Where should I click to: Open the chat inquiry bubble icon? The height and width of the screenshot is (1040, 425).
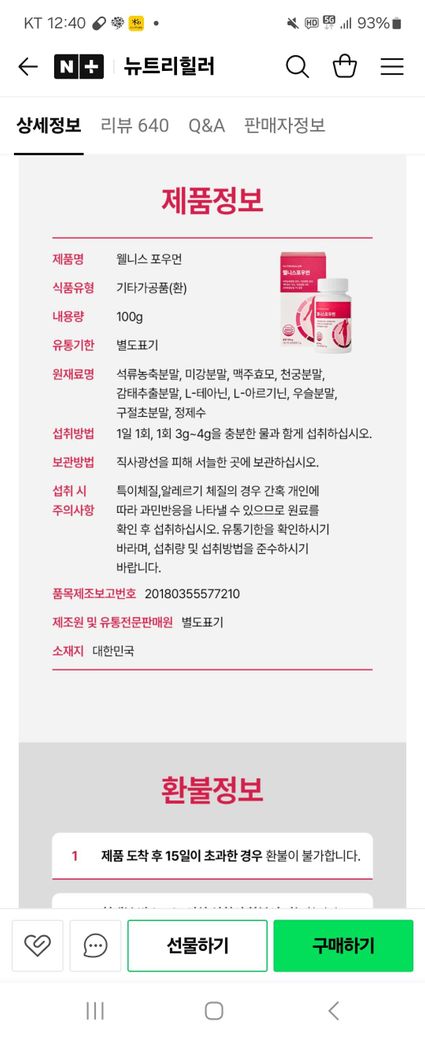pyautogui.click(x=95, y=945)
